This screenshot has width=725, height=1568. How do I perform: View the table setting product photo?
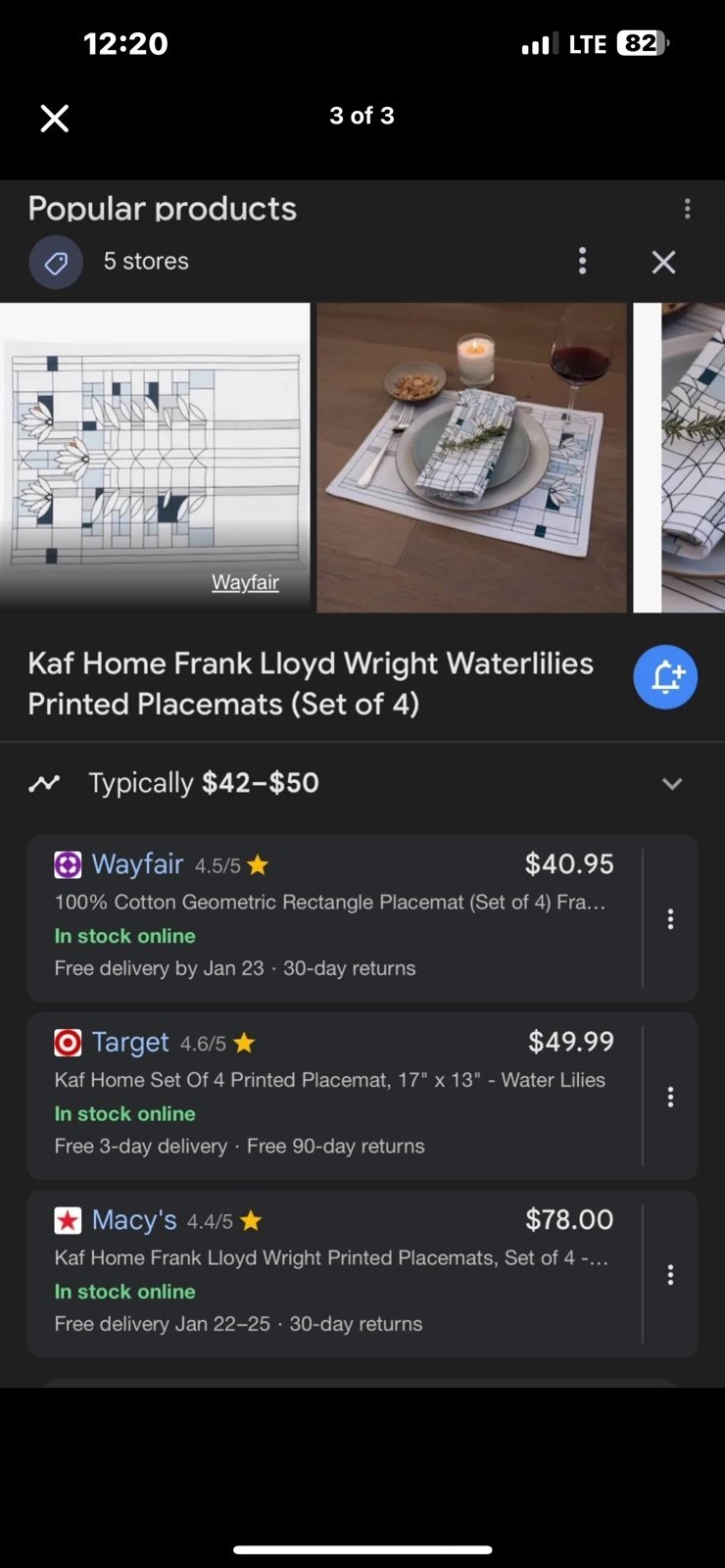471,458
